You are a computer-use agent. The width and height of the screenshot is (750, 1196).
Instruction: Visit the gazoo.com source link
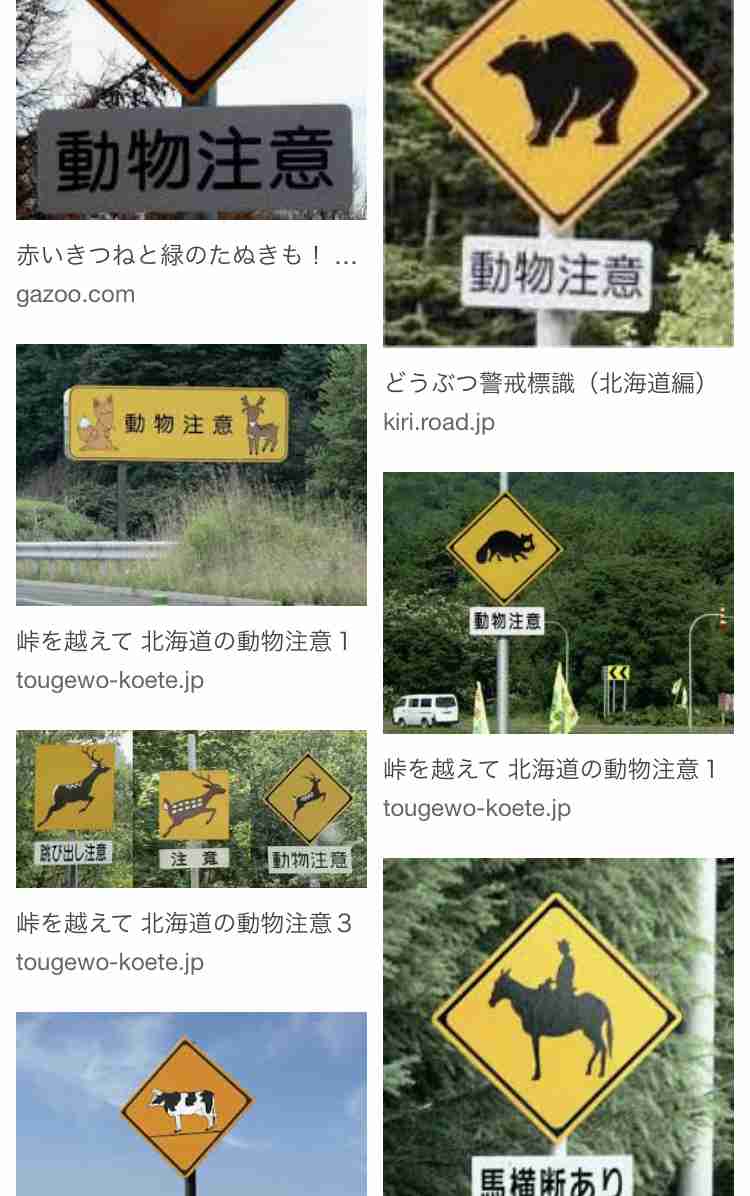76,294
